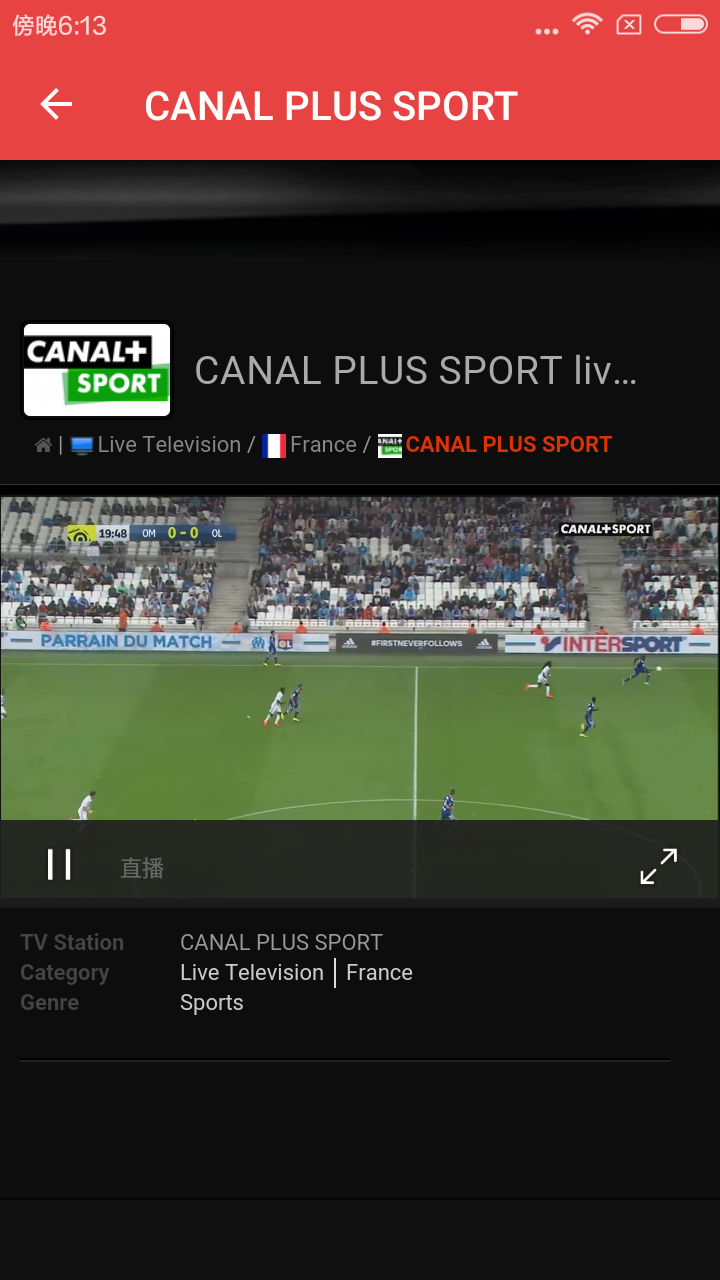Open the home icon in breadcrumb

click(43, 445)
